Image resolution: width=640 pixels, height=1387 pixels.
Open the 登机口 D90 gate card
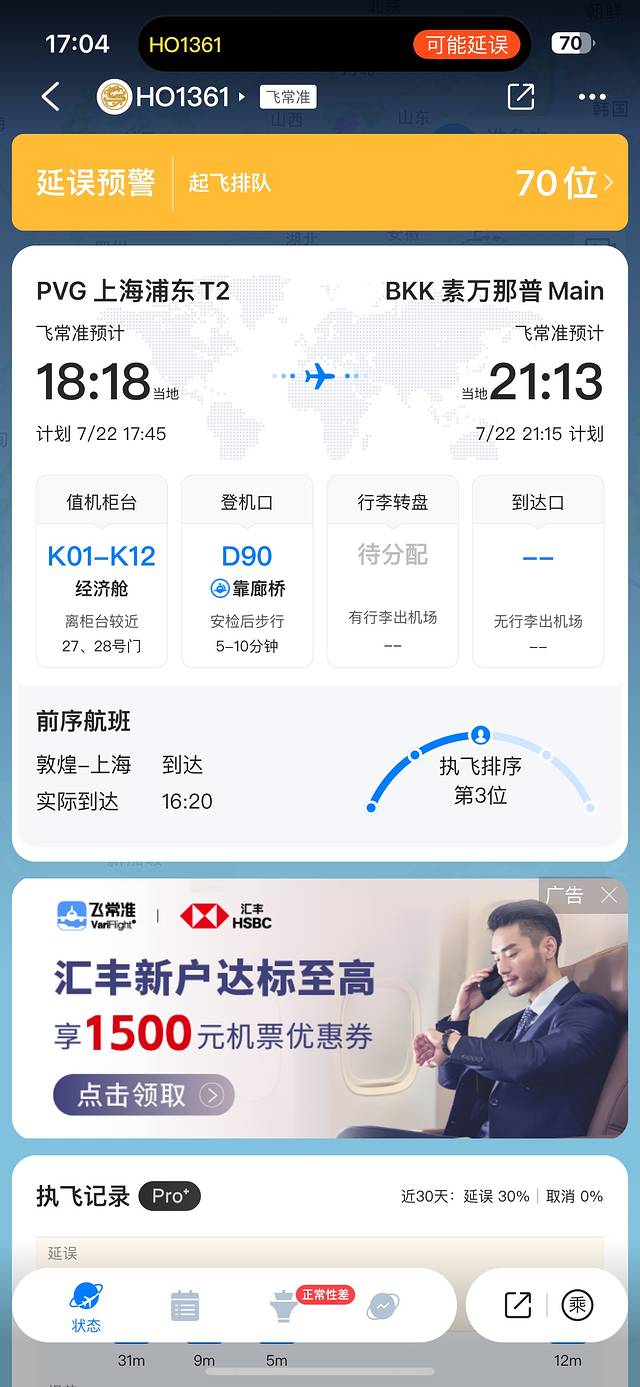coord(247,570)
